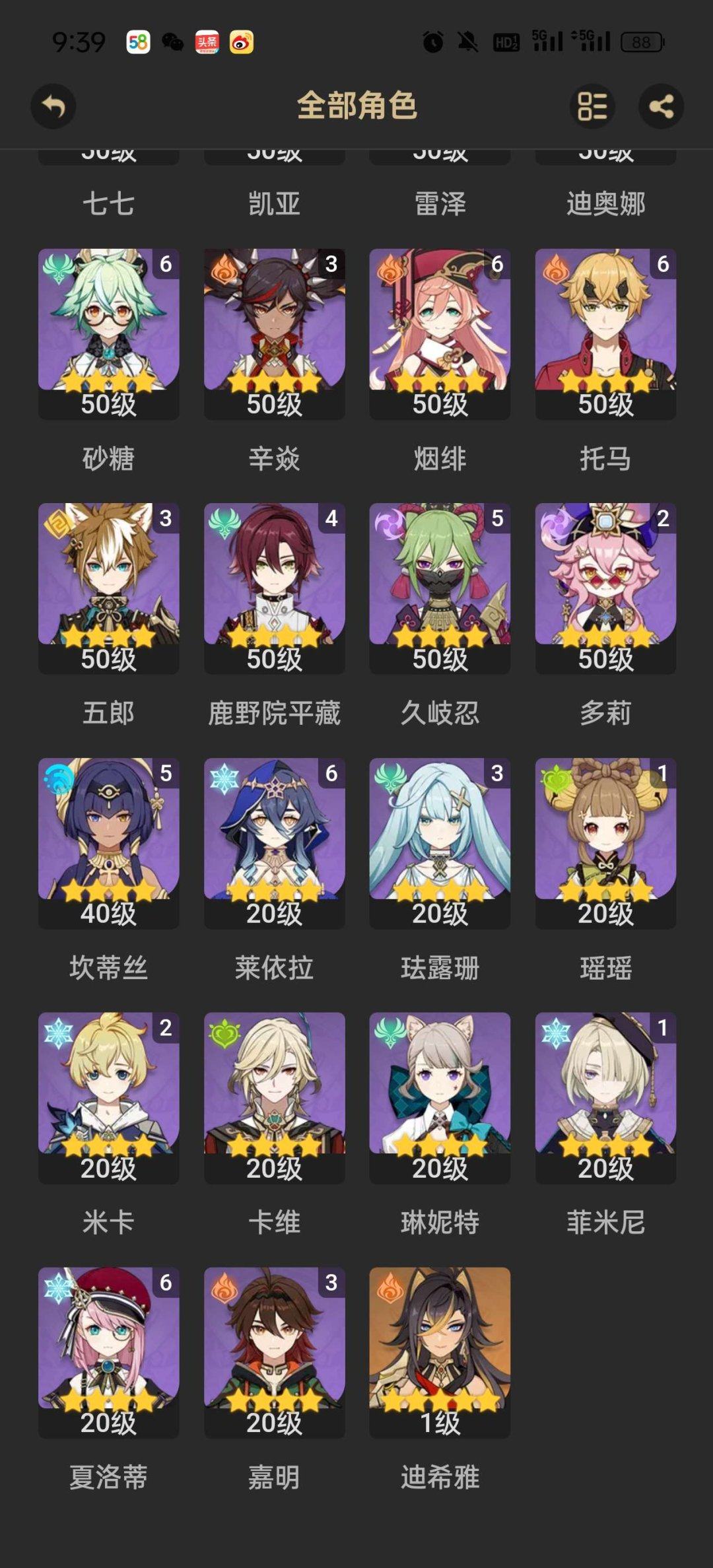Click the Geo element icon on 五郎's card
Viewport: 713px width, 1568px height.
pos(57,523)
